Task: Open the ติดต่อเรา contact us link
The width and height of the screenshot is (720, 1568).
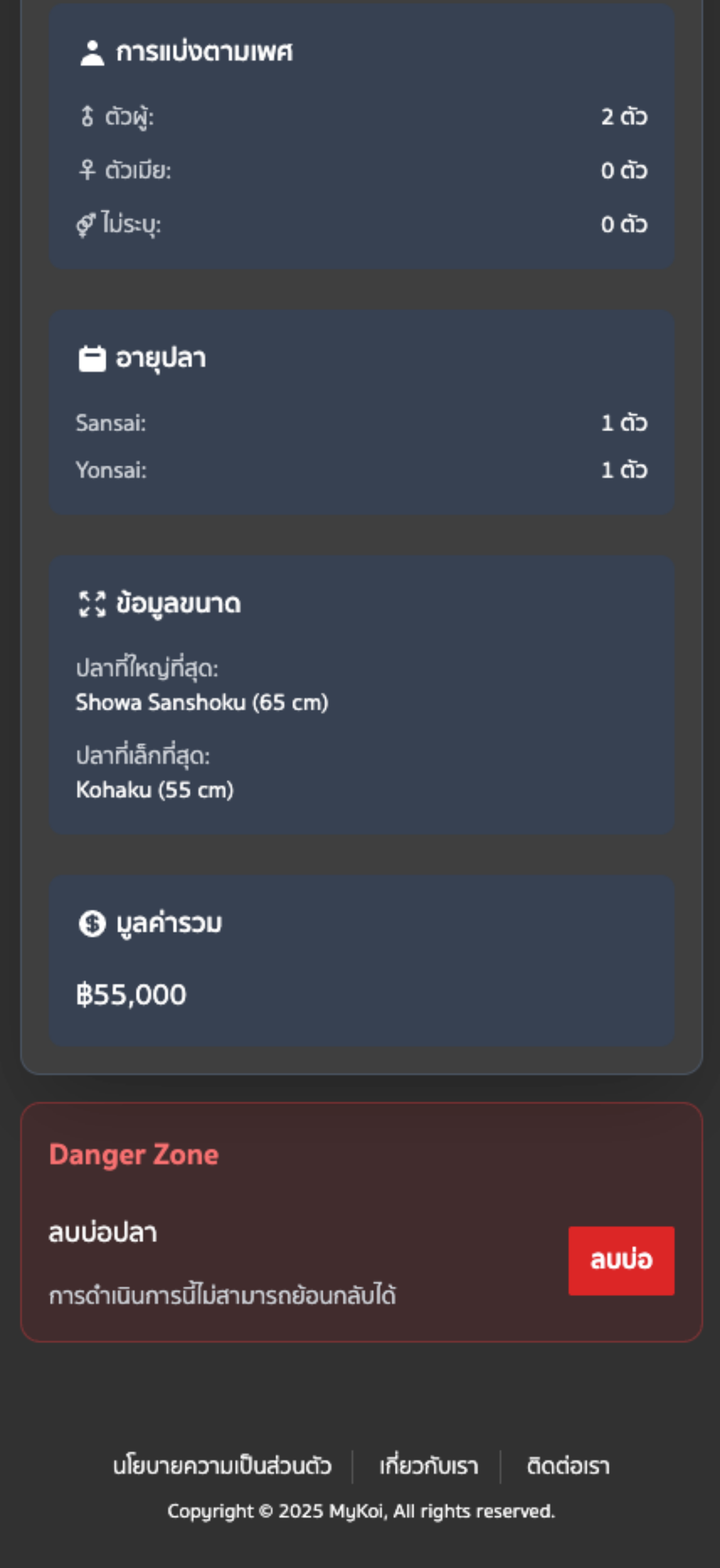Action: (x=568, y=1466)
